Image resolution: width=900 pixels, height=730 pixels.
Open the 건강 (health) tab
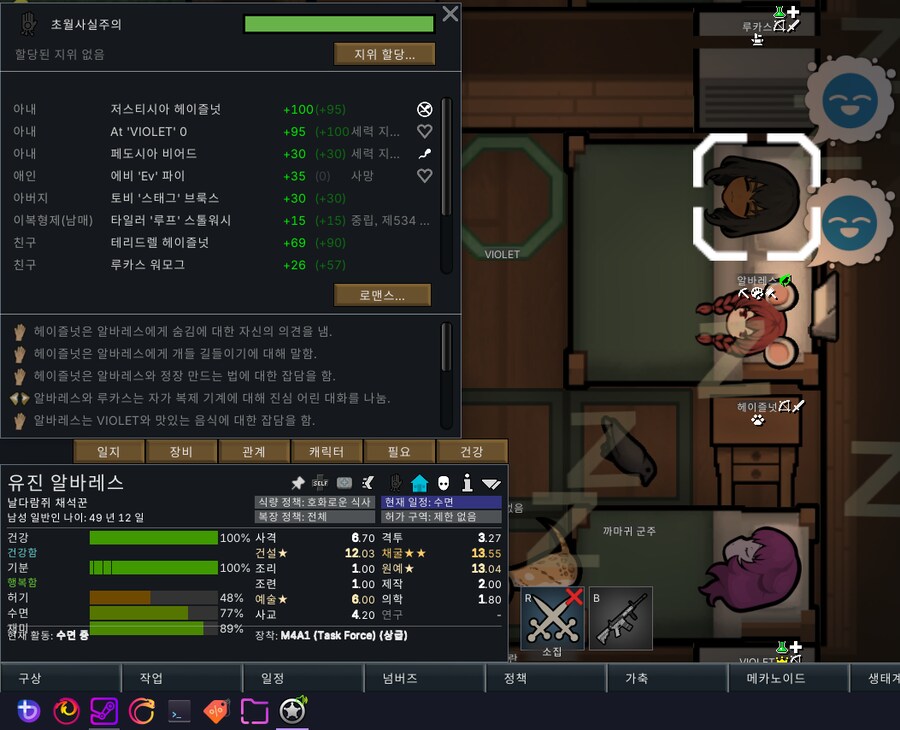[x=471, y=452]
